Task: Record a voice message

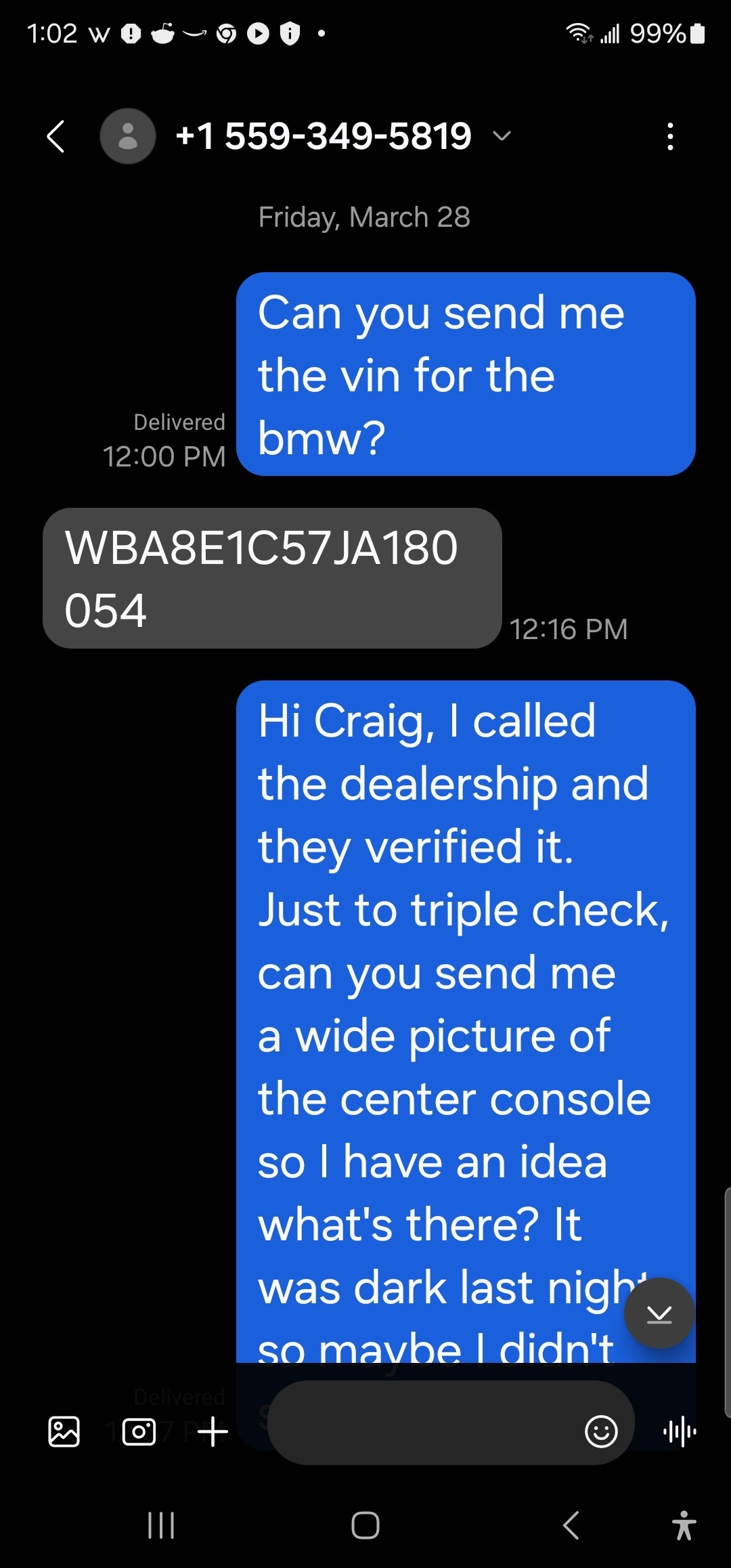Action: 680,1431
